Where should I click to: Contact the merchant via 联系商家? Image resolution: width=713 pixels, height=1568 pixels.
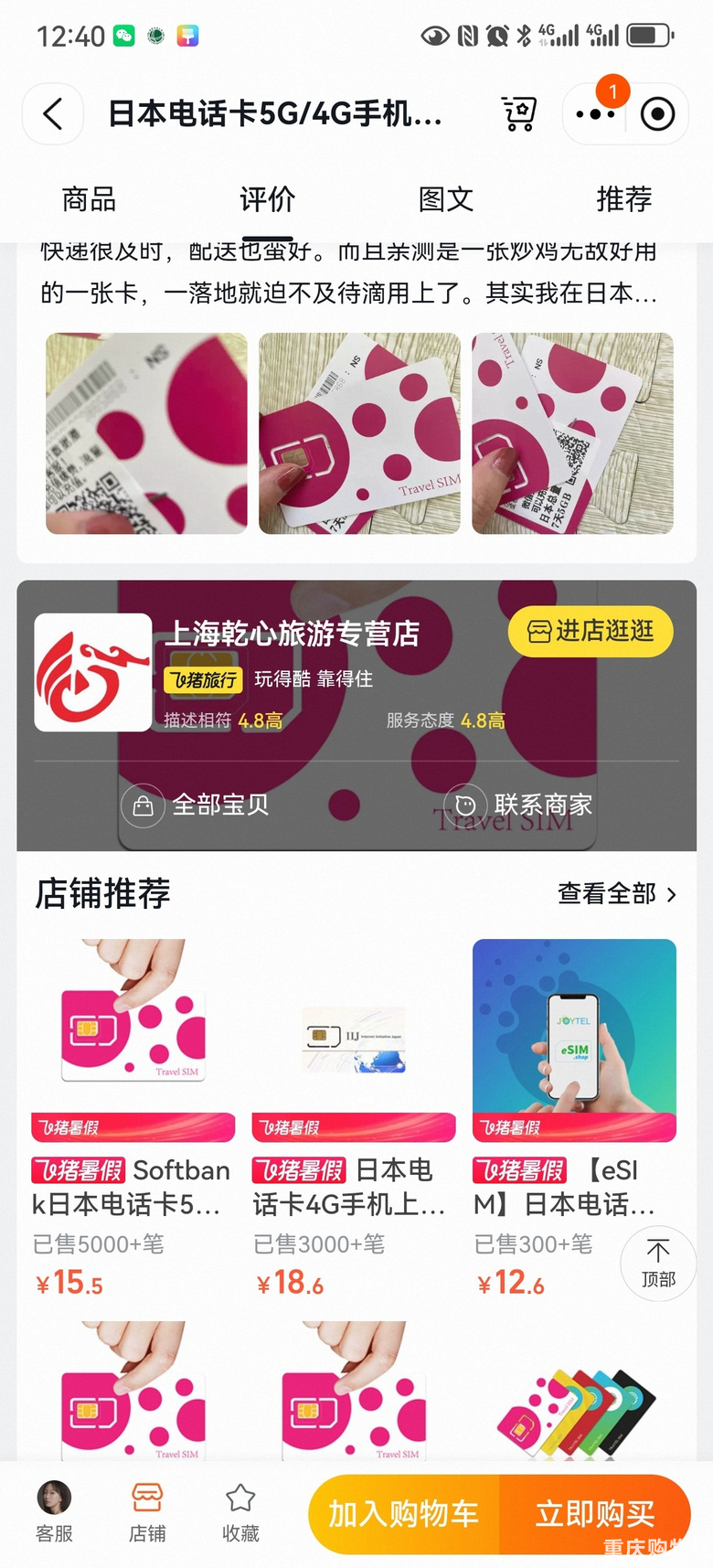(519, 805)
